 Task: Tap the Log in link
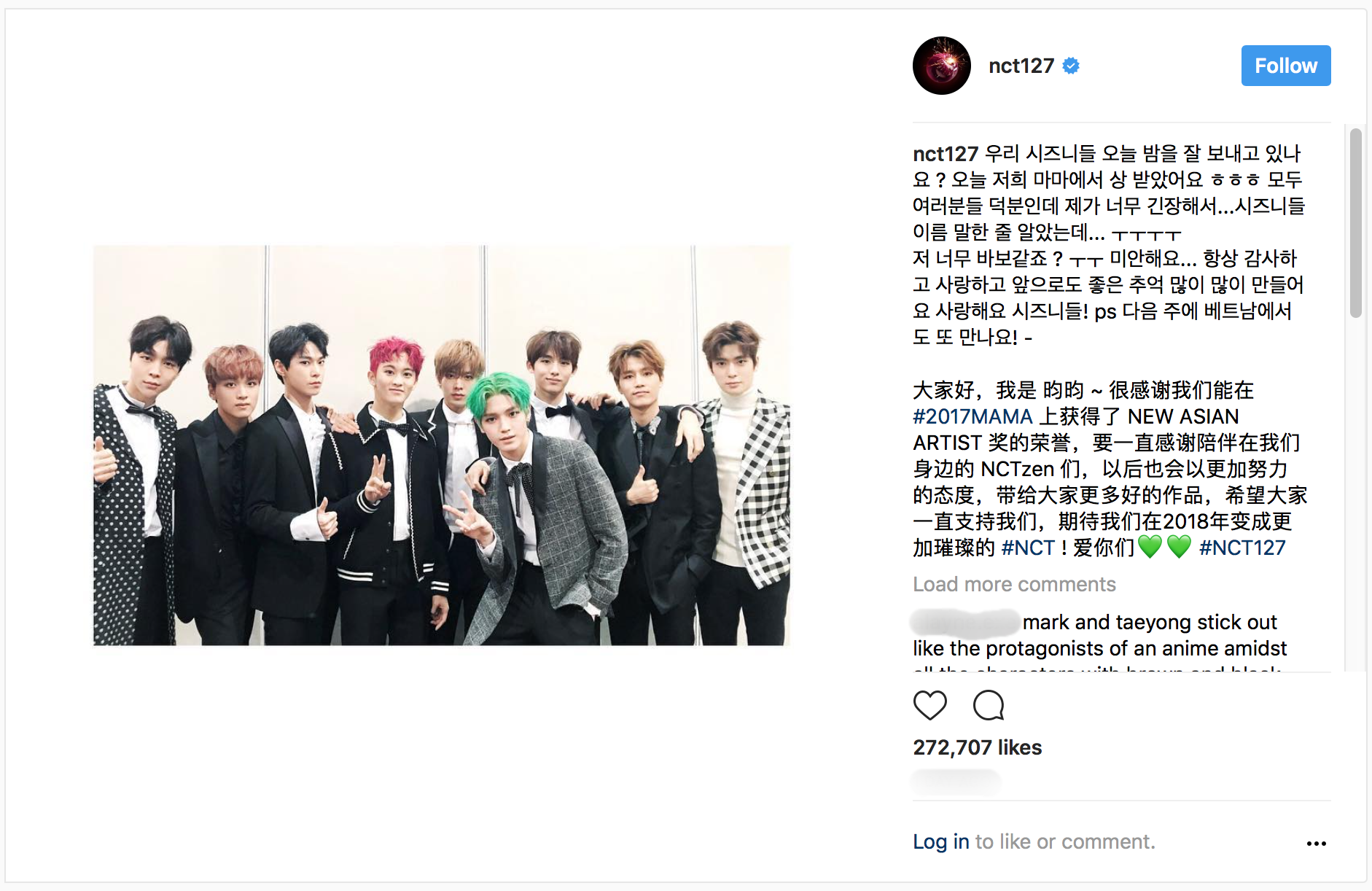940,841
